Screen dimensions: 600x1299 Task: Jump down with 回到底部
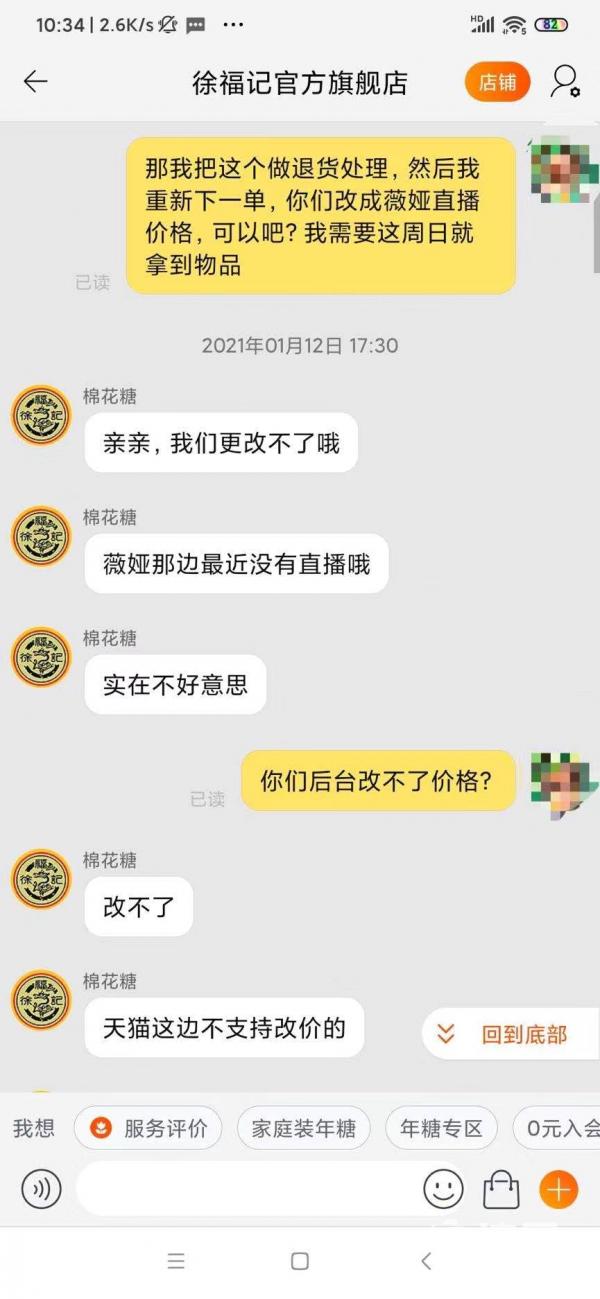510,1034
